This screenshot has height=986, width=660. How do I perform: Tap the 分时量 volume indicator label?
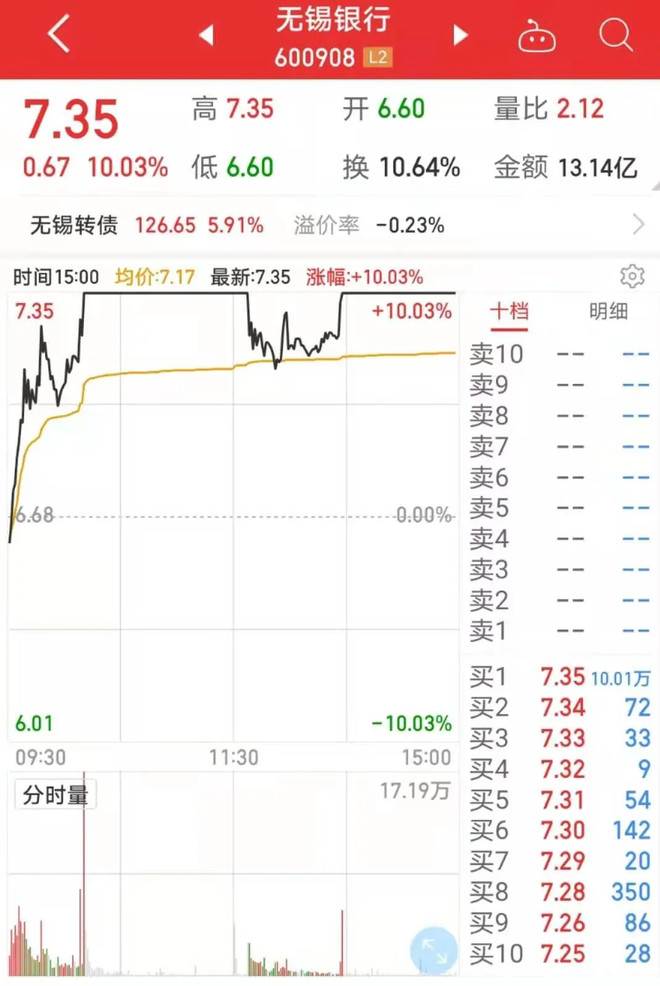(56, 796)
